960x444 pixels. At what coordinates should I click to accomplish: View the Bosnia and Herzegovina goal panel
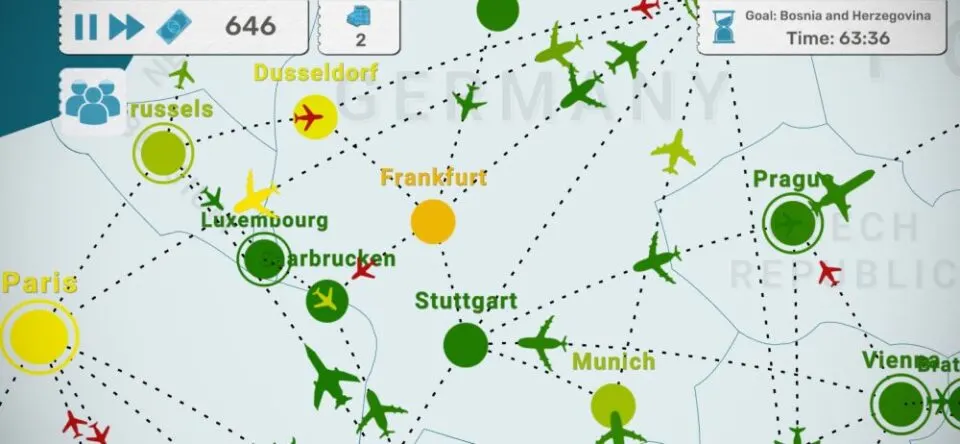pyautogui.click(x=825, y=27)
